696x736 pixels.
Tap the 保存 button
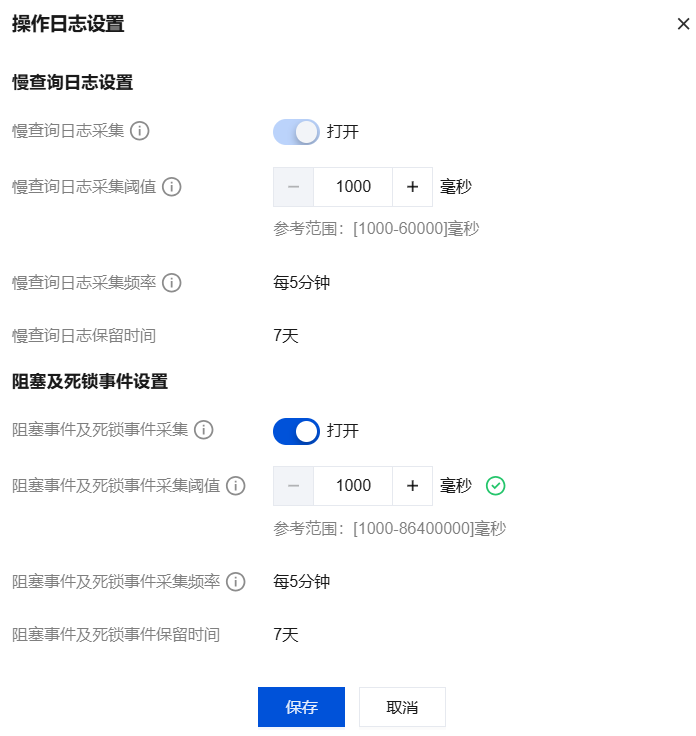point(301,707)
